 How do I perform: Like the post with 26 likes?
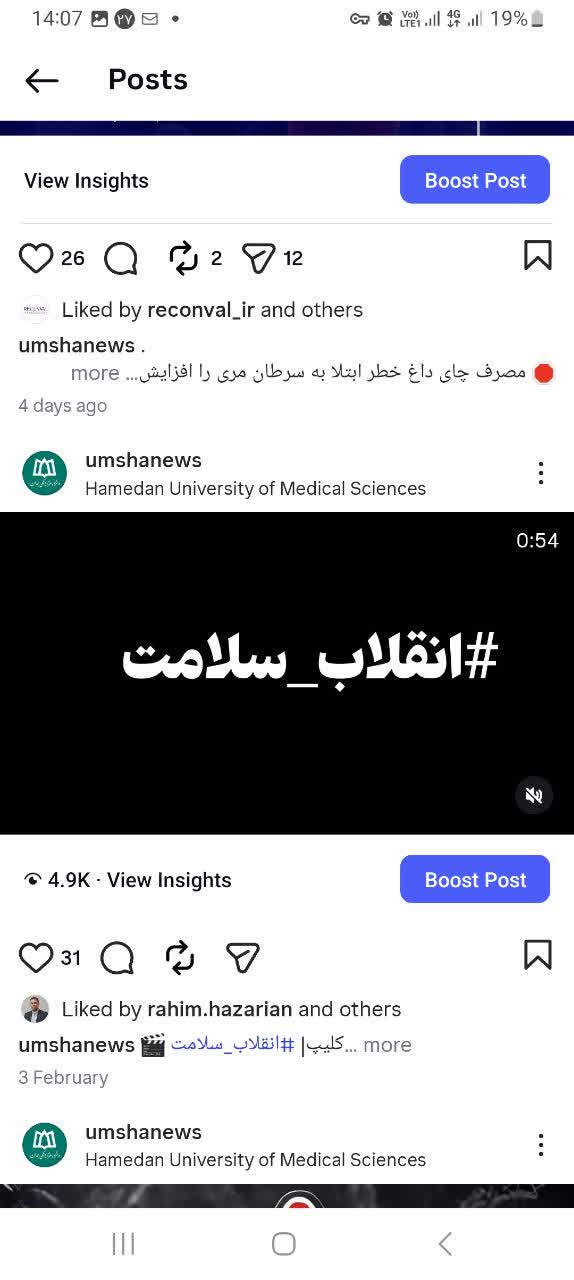pos(36,258)
